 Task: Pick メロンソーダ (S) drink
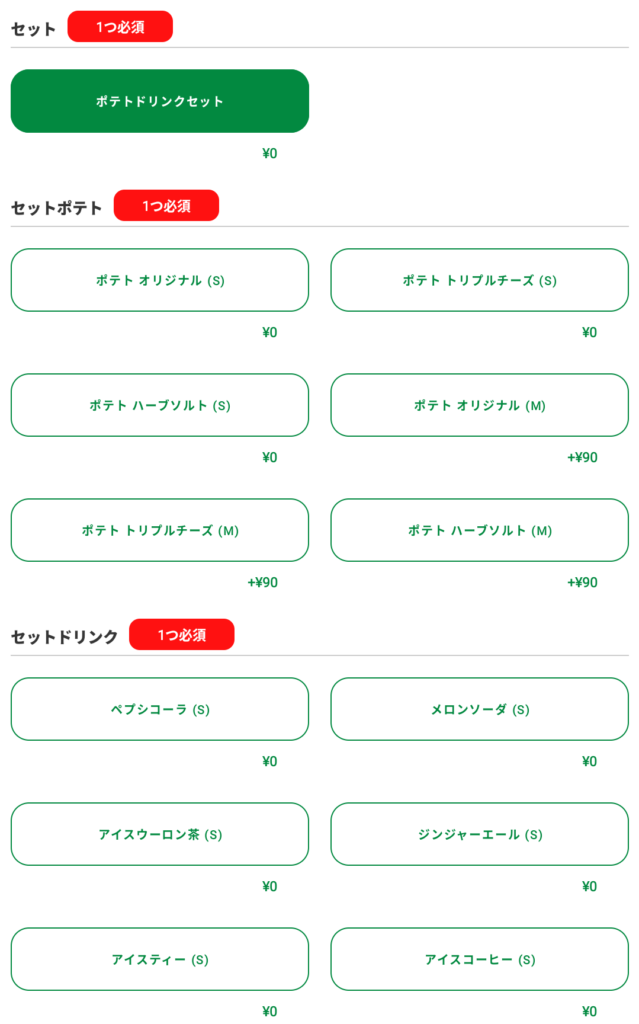pos(480,709)
